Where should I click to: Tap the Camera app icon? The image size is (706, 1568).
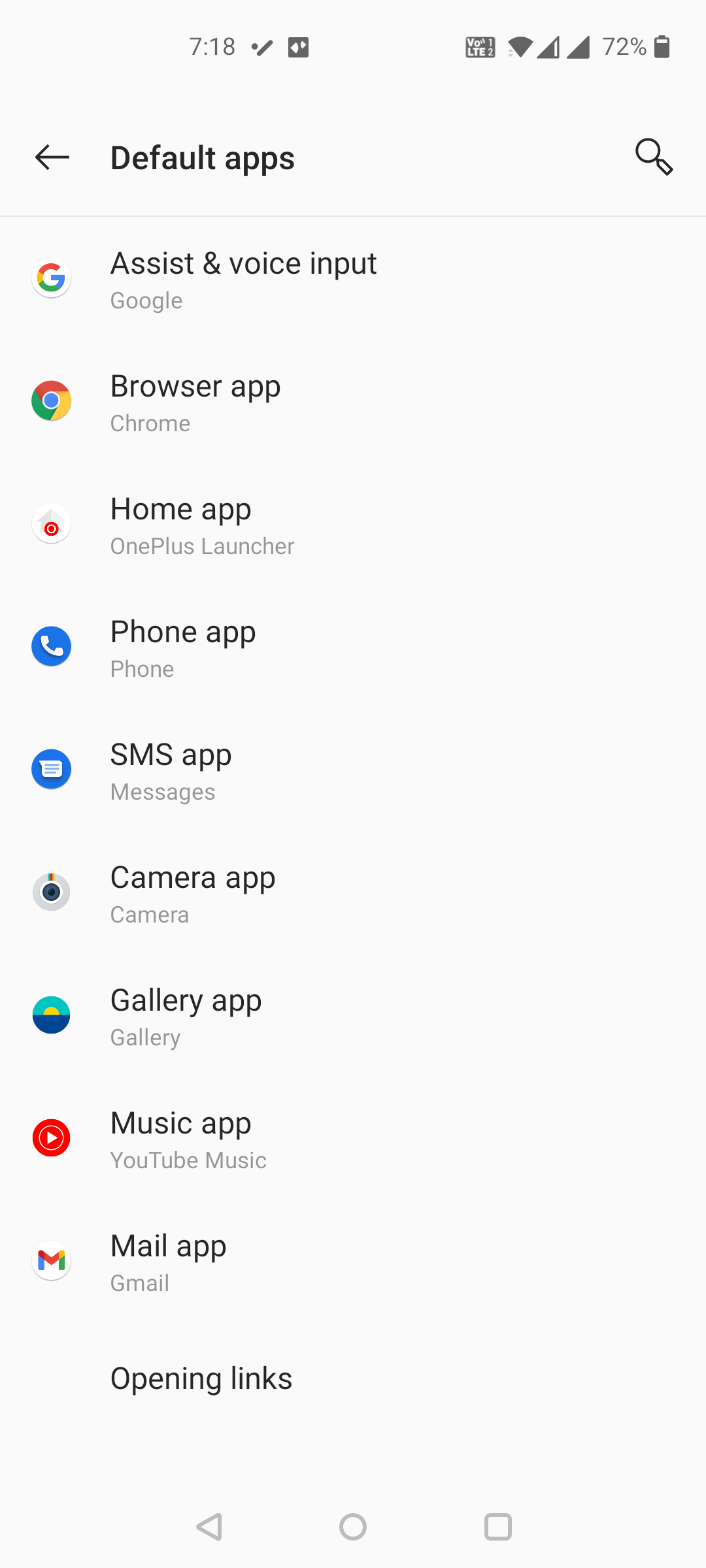pyautogui.click(x=51, y=892)
